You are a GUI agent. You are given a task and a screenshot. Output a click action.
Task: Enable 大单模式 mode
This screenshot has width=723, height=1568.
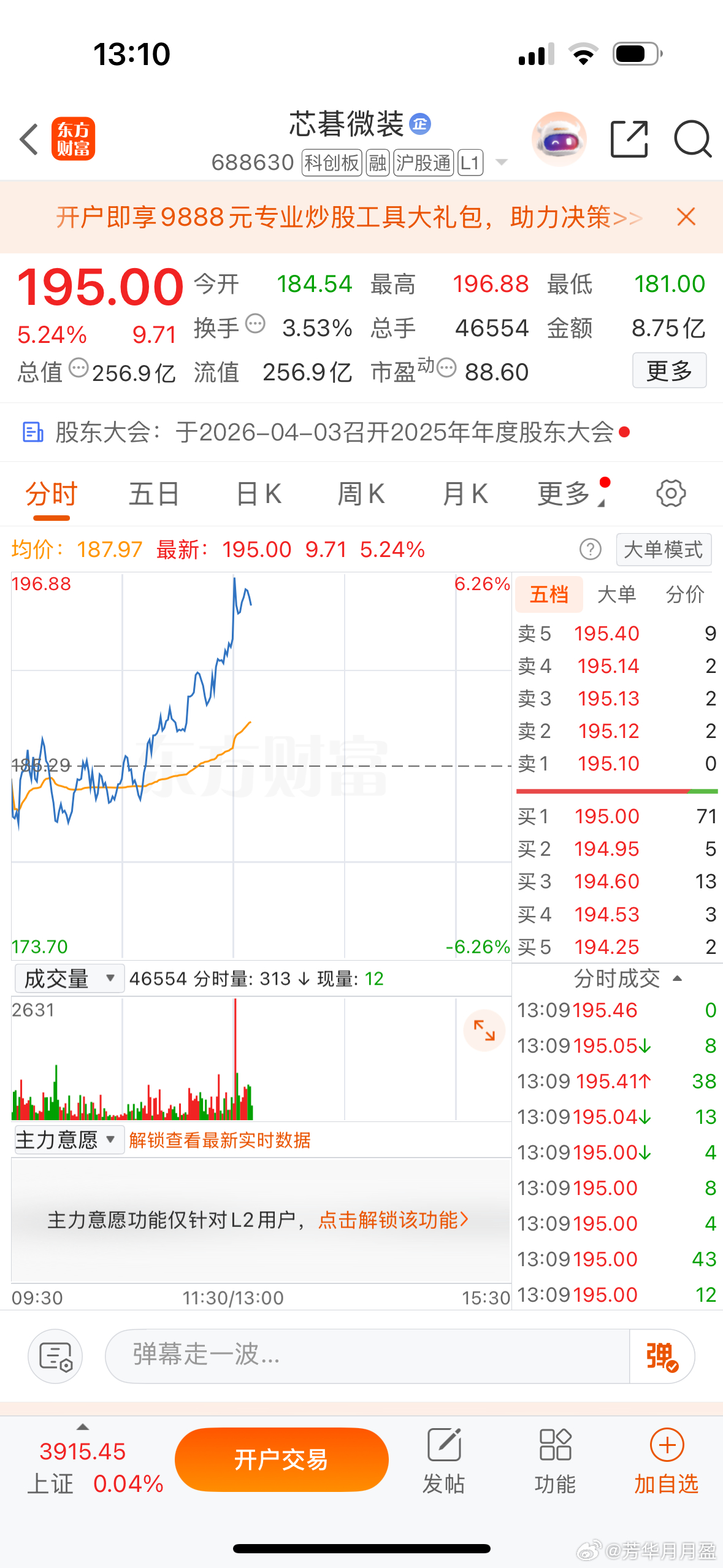(664, 550)
